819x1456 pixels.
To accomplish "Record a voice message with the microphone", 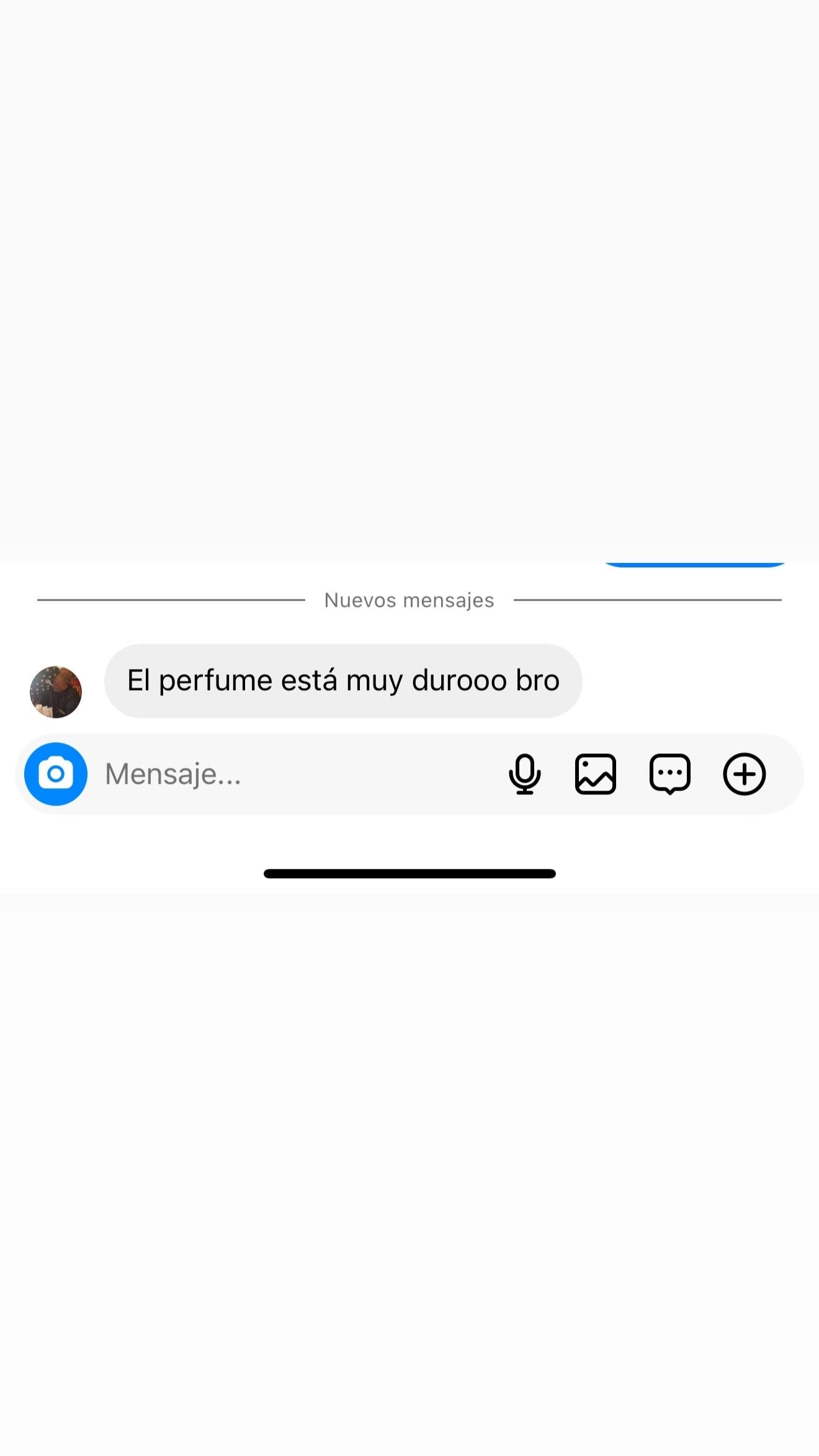I will (x=525, y=774).
